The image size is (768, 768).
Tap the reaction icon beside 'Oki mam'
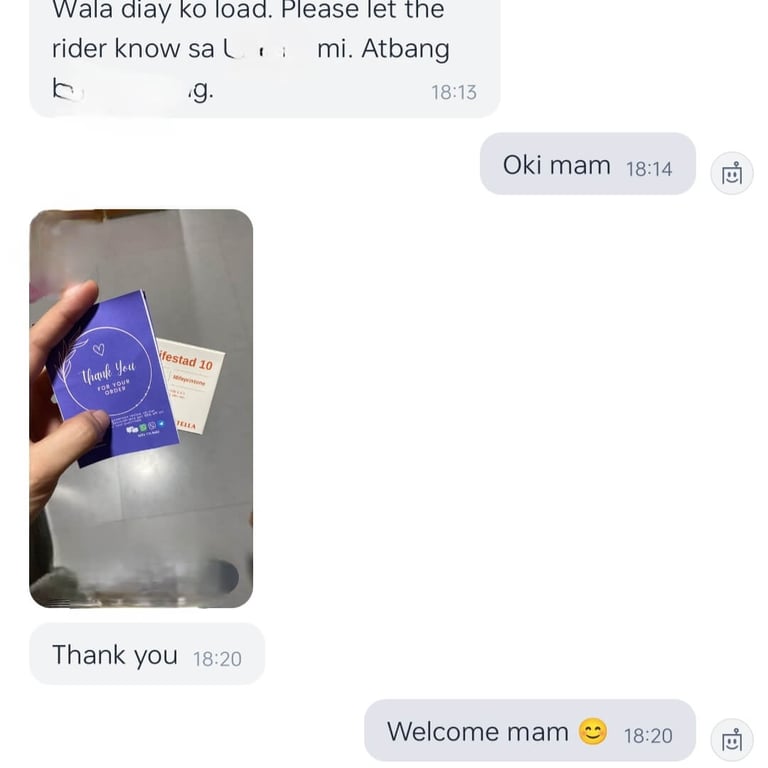731,173
